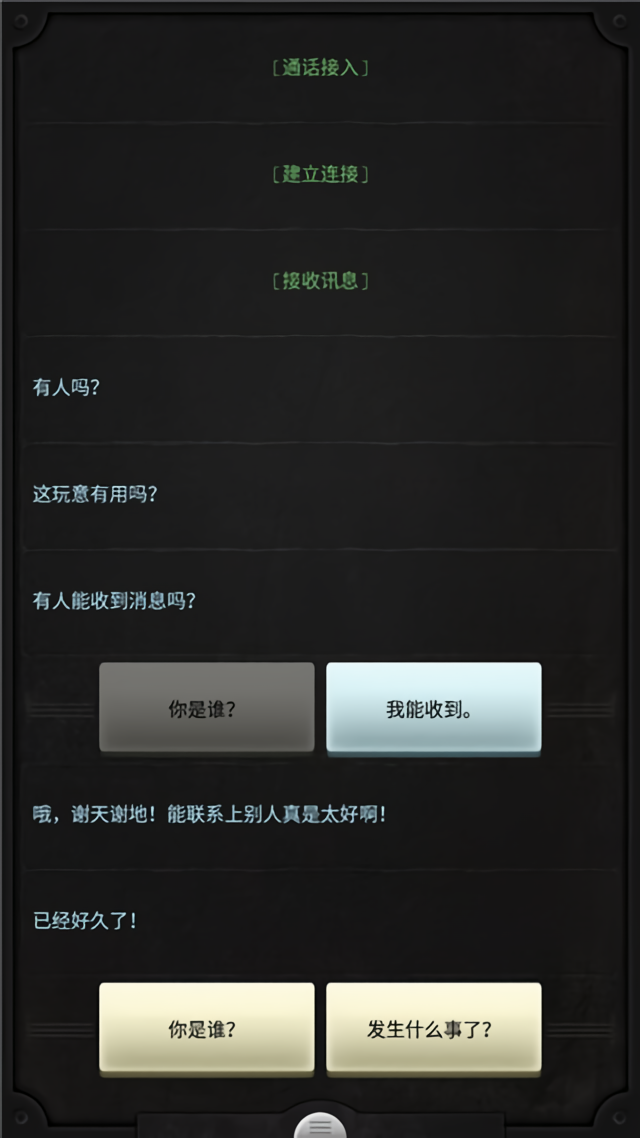Choose the active 你是谁？ reply
640x1138 pixels.
(x=206, y=1028)
